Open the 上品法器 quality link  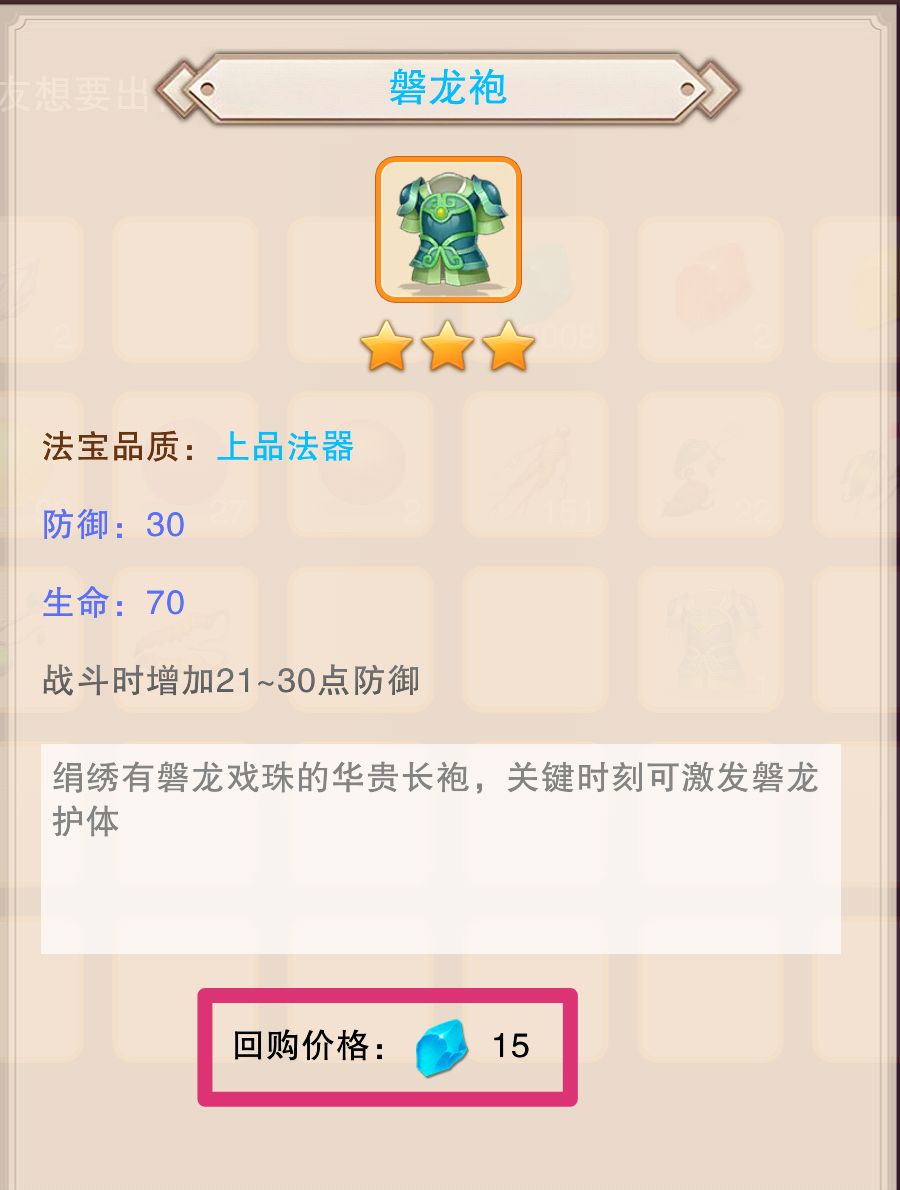tap(285, 449)
